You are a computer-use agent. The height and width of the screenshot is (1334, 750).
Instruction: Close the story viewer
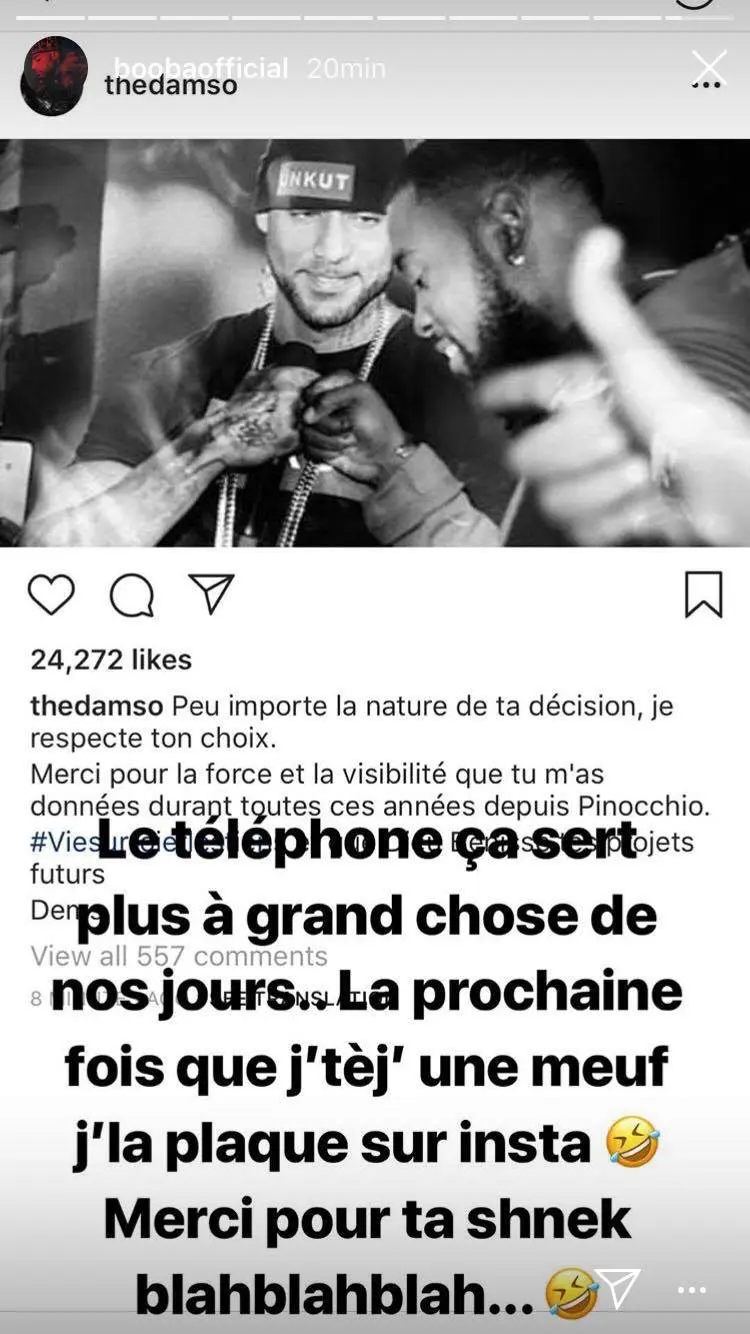pos(709,67)
